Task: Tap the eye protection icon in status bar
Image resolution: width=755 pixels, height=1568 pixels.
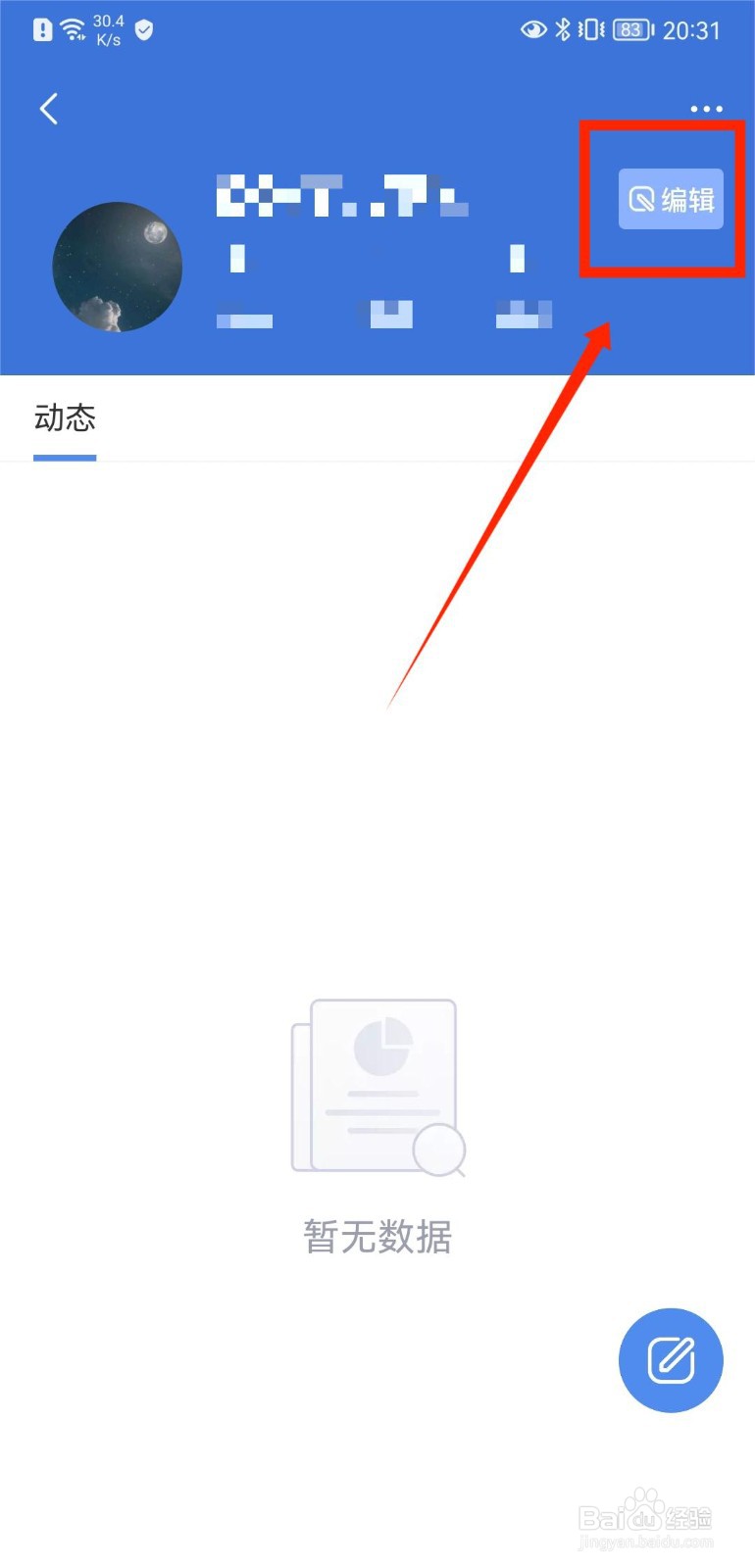Action: pos(532,29)
